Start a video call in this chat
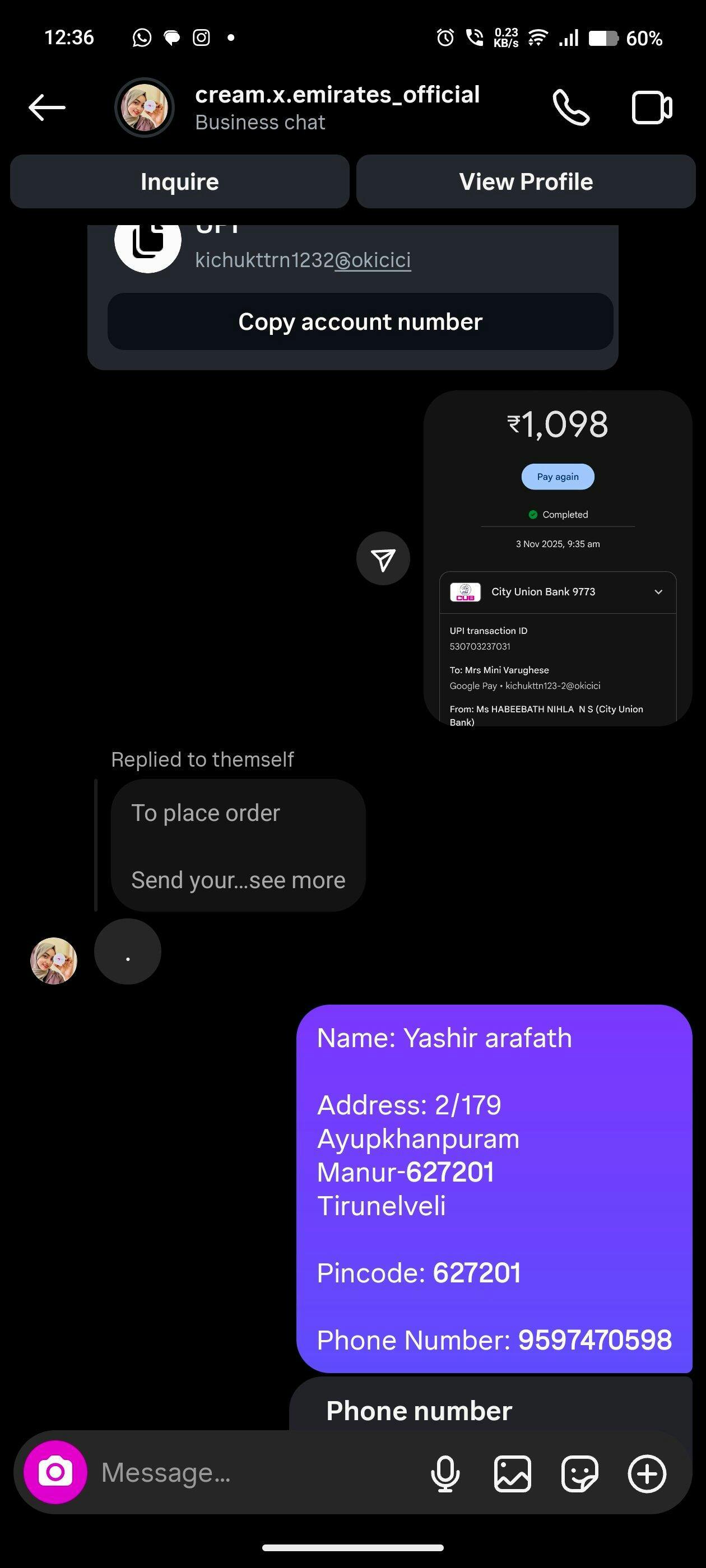706x1568 pixels. pyautogui.click(x=651, y=108)
